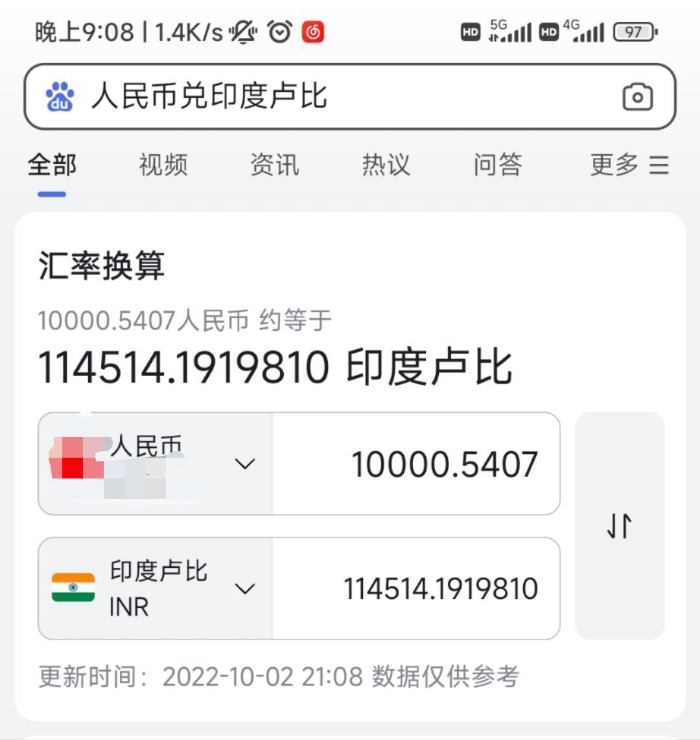Switch to the 热议 tab
The width and height of the screenshot is (700, 740).
tap(386, 165)
